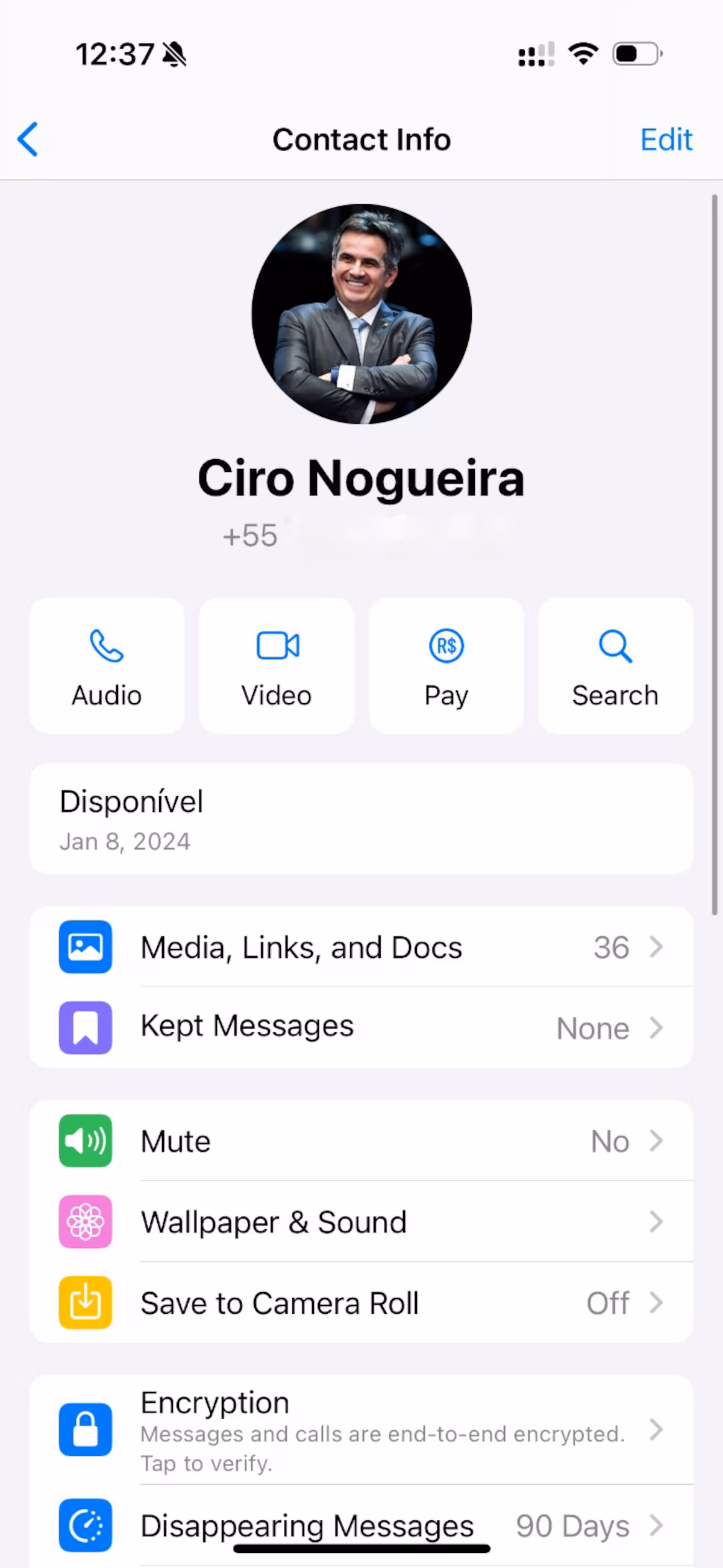This screenshot has height=1568, width=723.
Task: Go back from Contact Info
Action: [x=28, y=139]
